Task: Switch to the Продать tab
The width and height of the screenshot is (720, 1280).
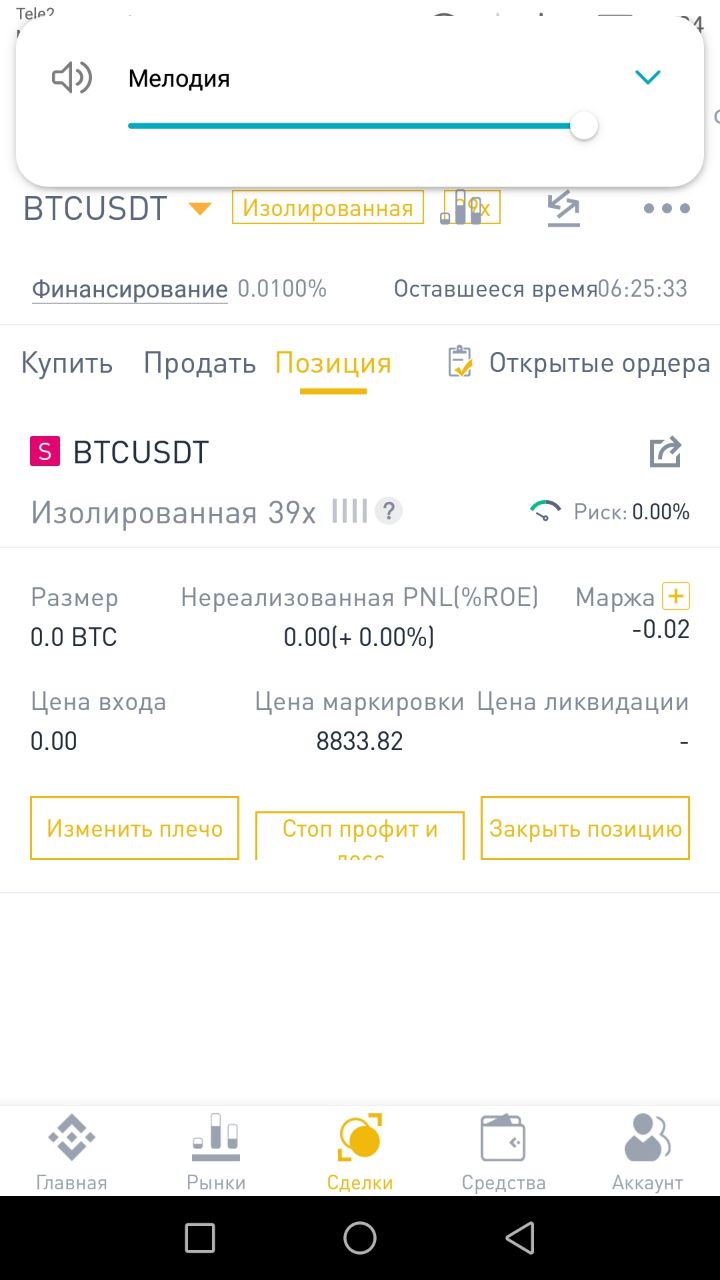Action: pos(200,363)
